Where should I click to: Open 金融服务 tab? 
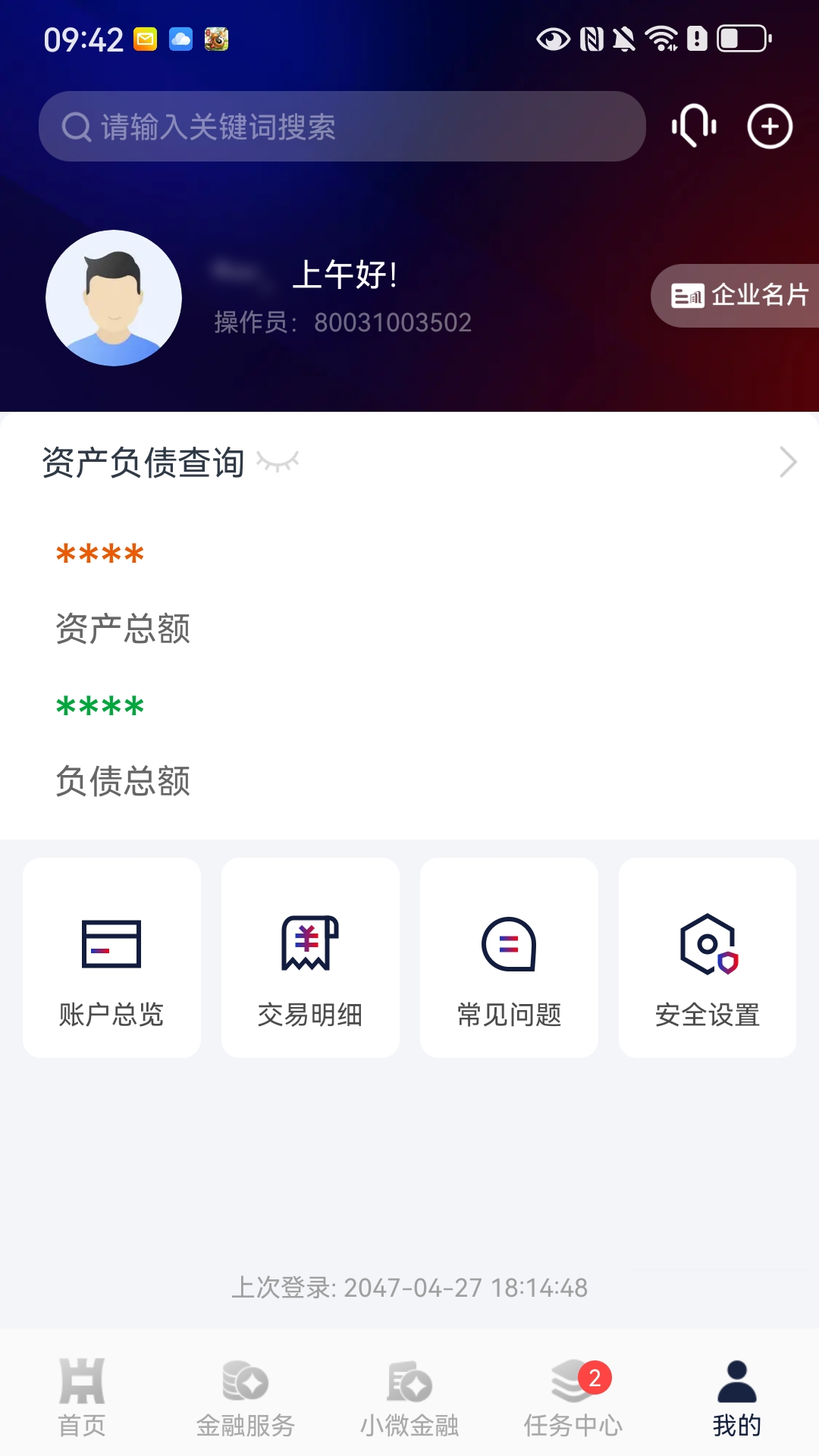click(246, 1399)
